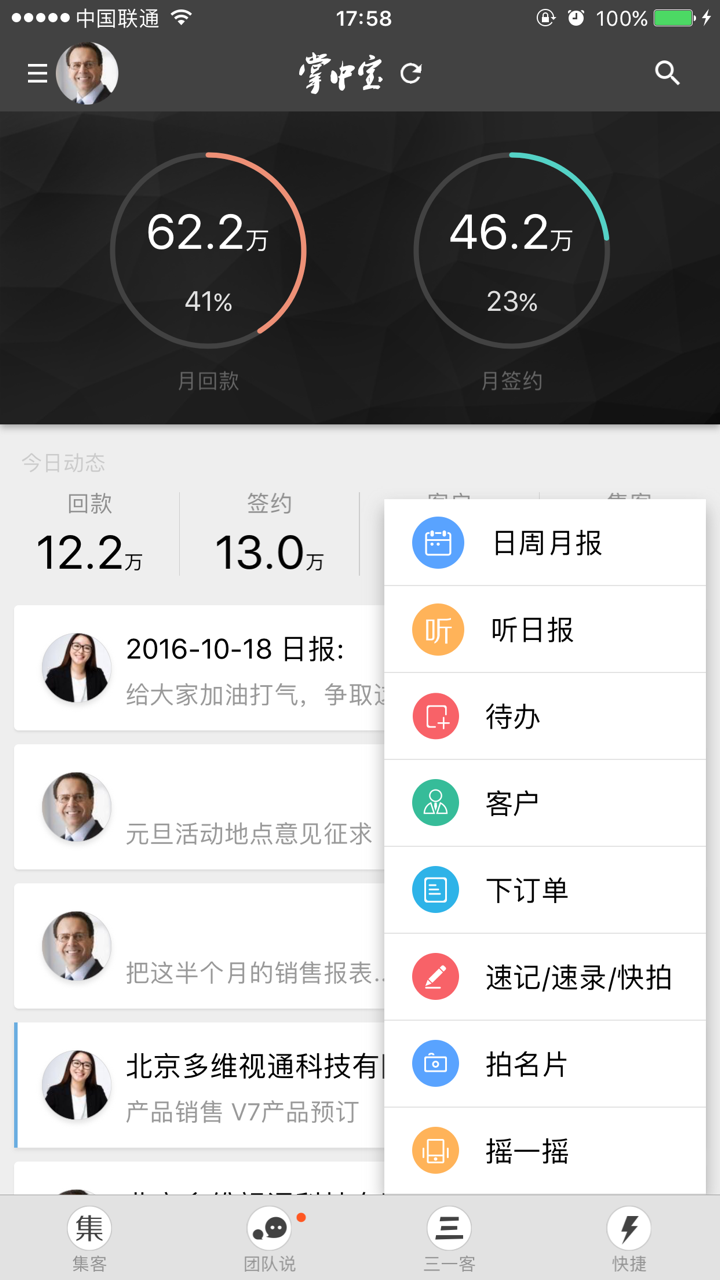Tap the 摇一摇 shake feature icon

[437, 1151]
